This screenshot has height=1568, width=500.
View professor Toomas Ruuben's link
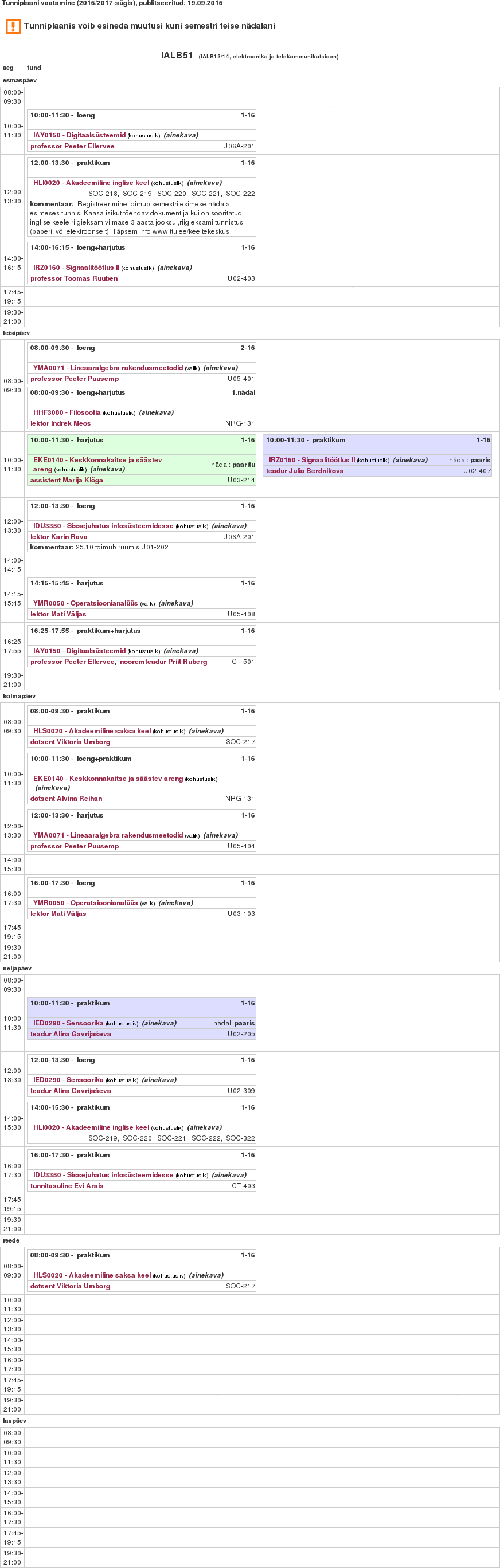point(74,278)
